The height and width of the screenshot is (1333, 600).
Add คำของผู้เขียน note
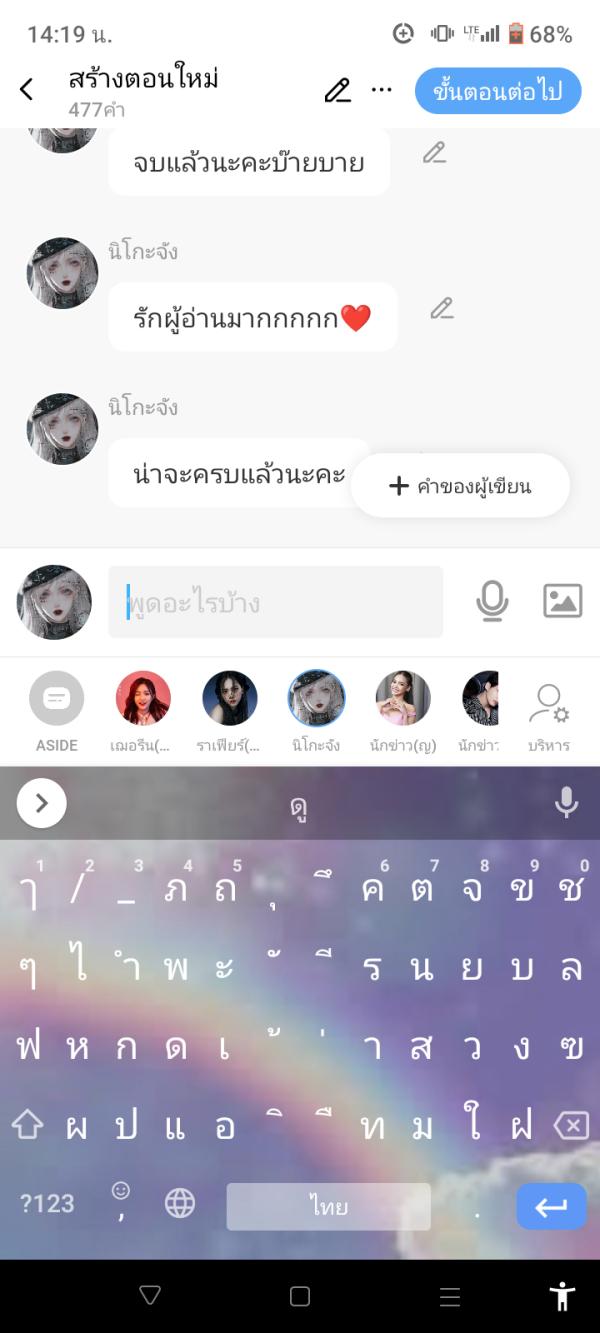point(460,486)
